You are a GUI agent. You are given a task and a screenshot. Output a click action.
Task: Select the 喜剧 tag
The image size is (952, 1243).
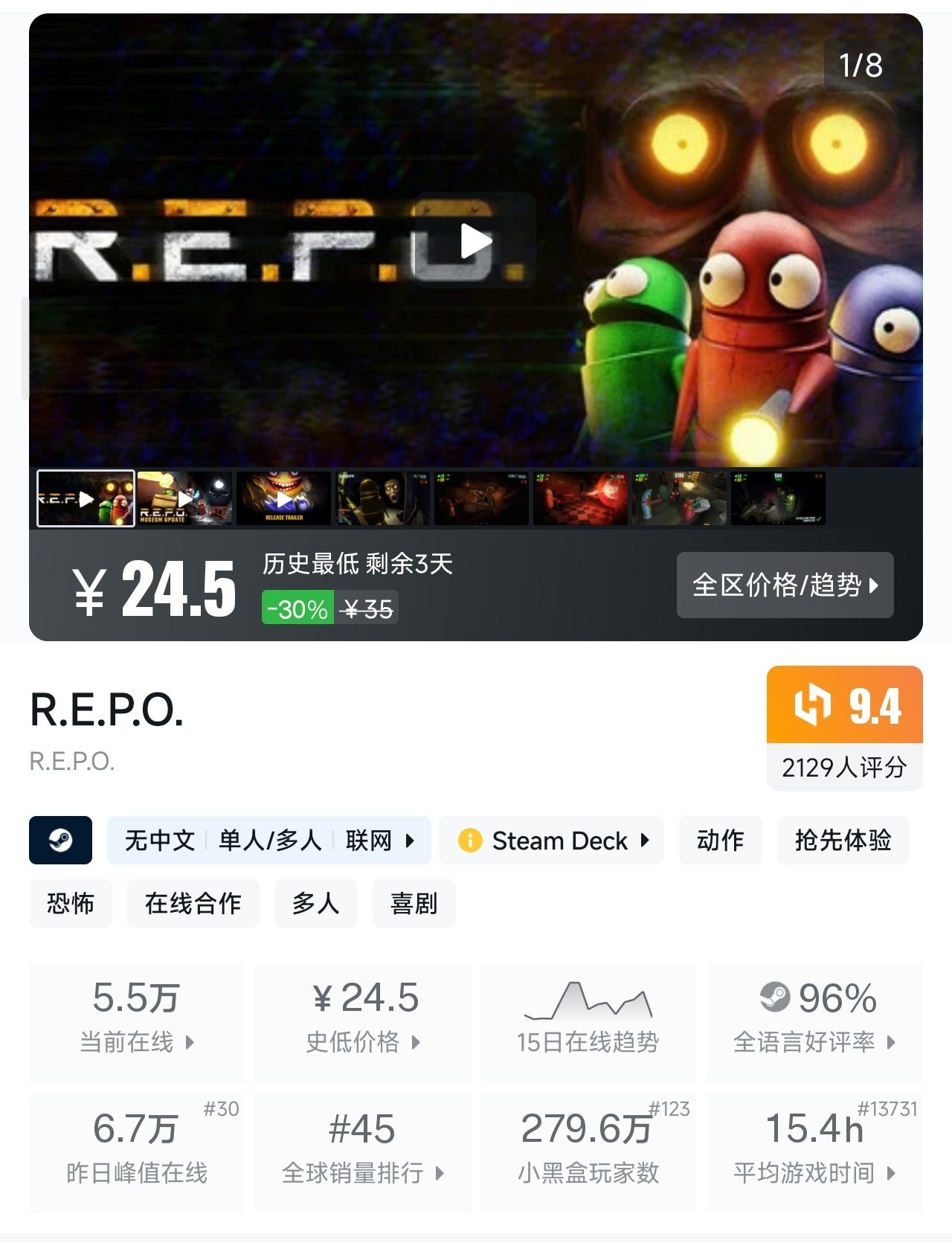click(x=414, y=903)
